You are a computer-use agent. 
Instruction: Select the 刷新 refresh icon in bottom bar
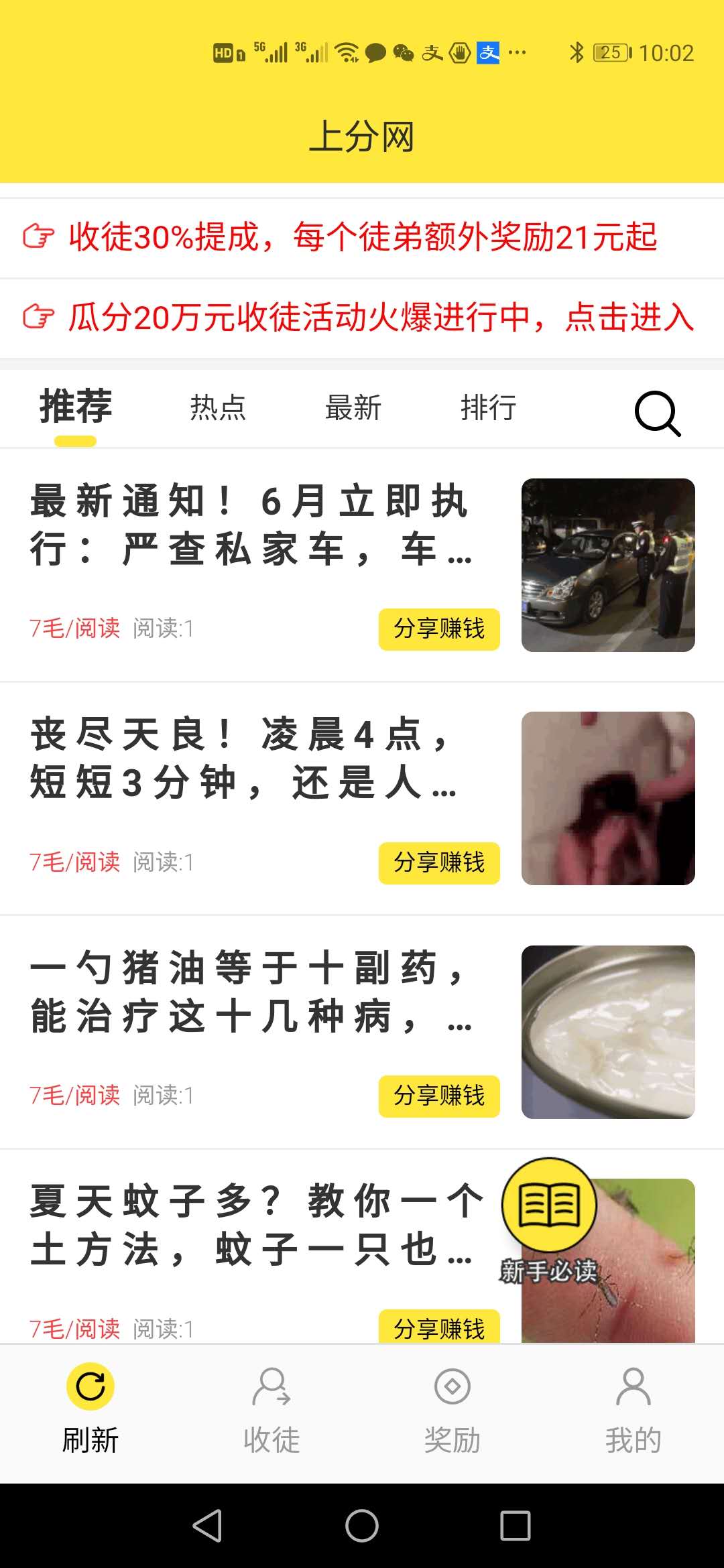coord(90,1386)
